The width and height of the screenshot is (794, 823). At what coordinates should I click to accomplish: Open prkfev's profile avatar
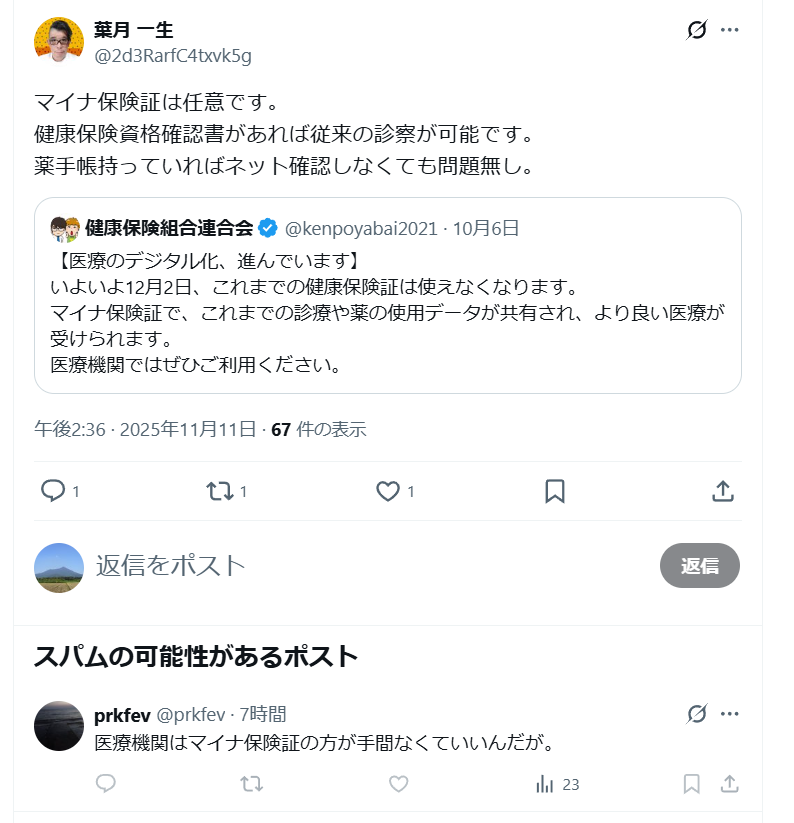[x=59, y=726]
